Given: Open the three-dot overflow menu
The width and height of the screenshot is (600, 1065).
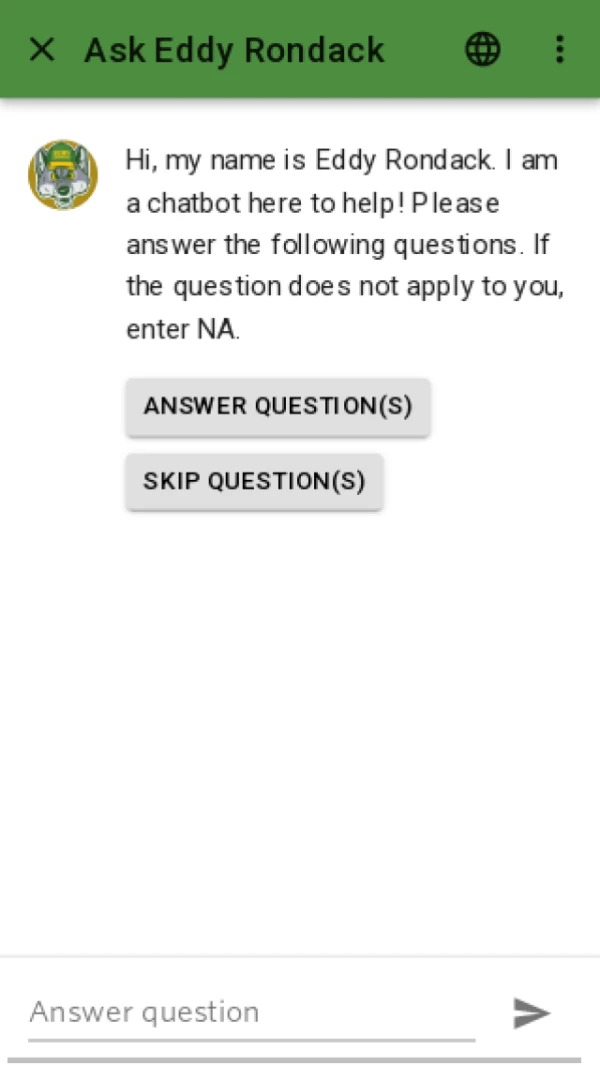Looking at the screenshot, I should 559,49.
